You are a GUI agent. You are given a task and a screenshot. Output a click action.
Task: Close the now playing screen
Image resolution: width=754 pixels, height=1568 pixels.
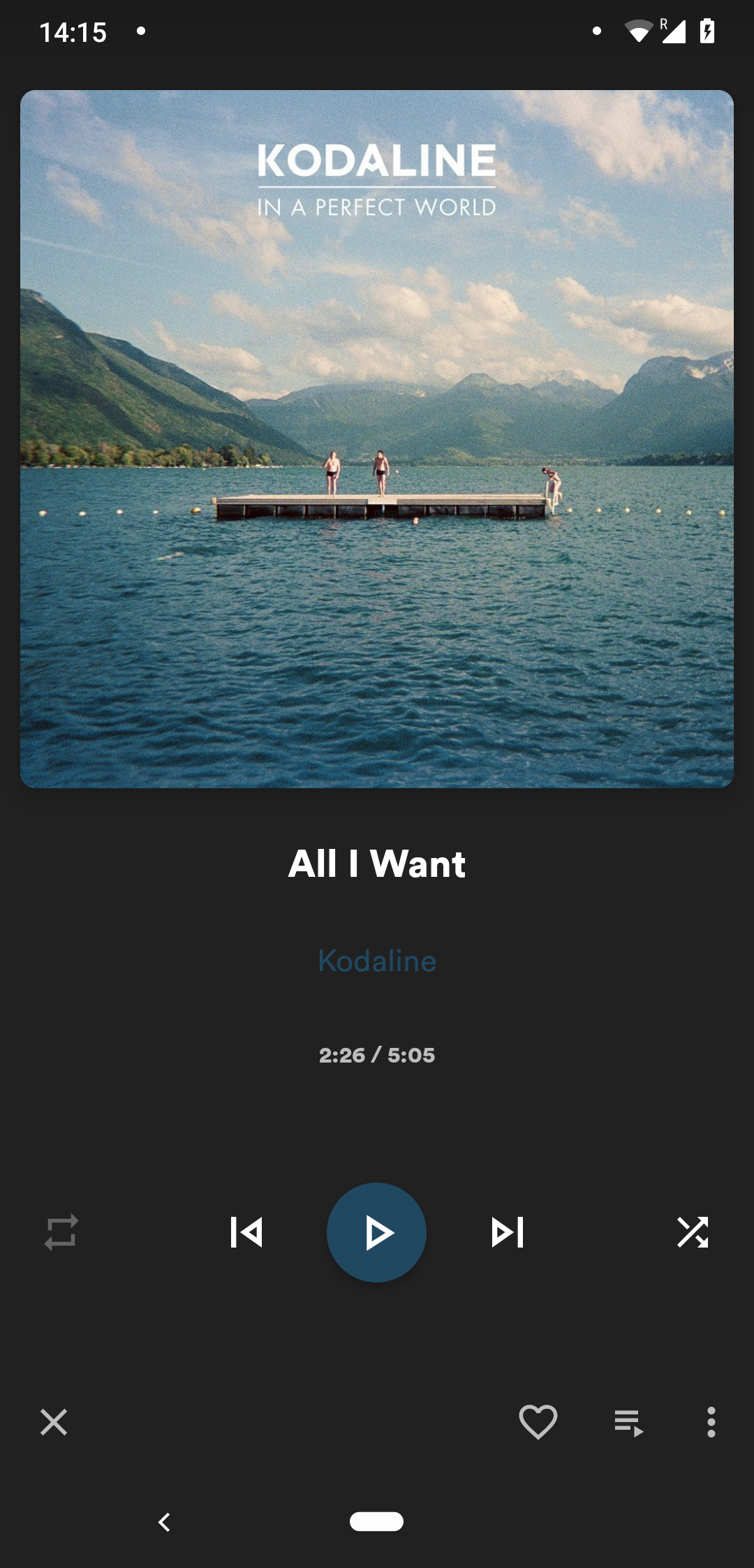[x=54, y=1422]
